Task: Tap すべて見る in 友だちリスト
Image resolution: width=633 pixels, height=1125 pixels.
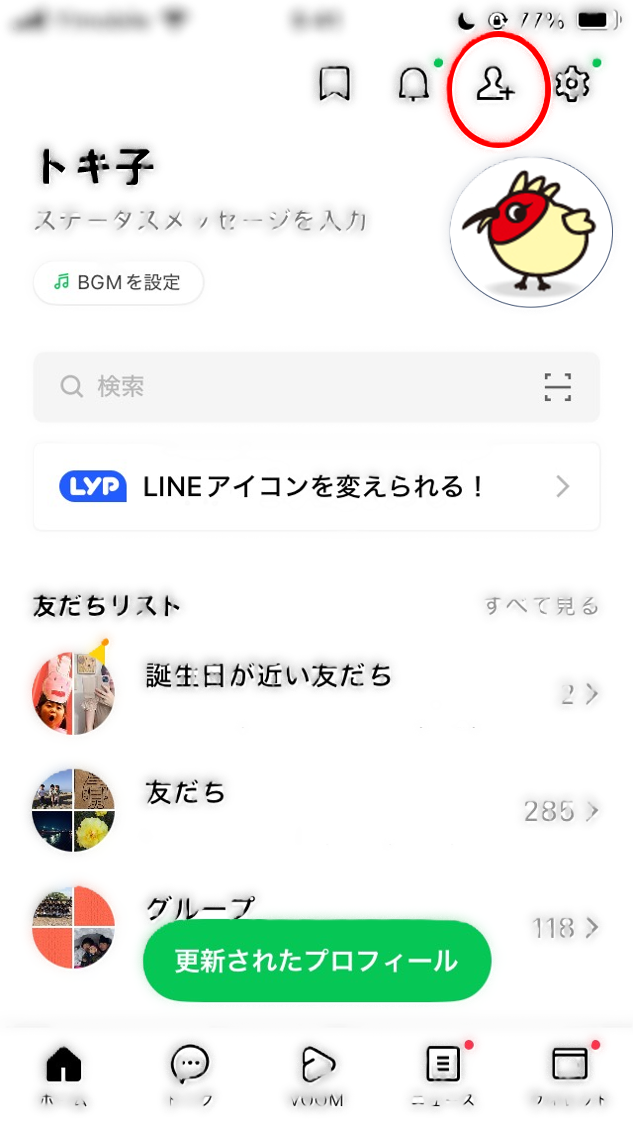Action: point(541,605)
